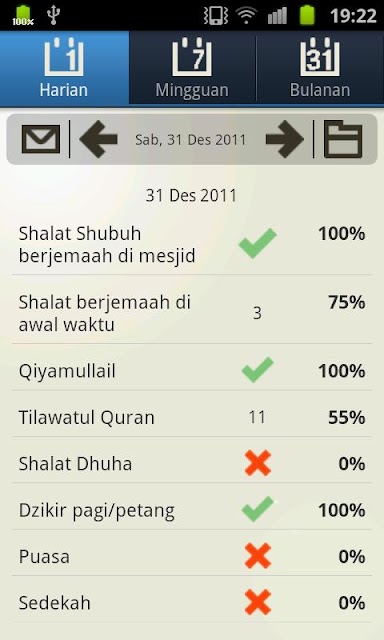Tap the envelope mail icon

click(x=41, y=139)
